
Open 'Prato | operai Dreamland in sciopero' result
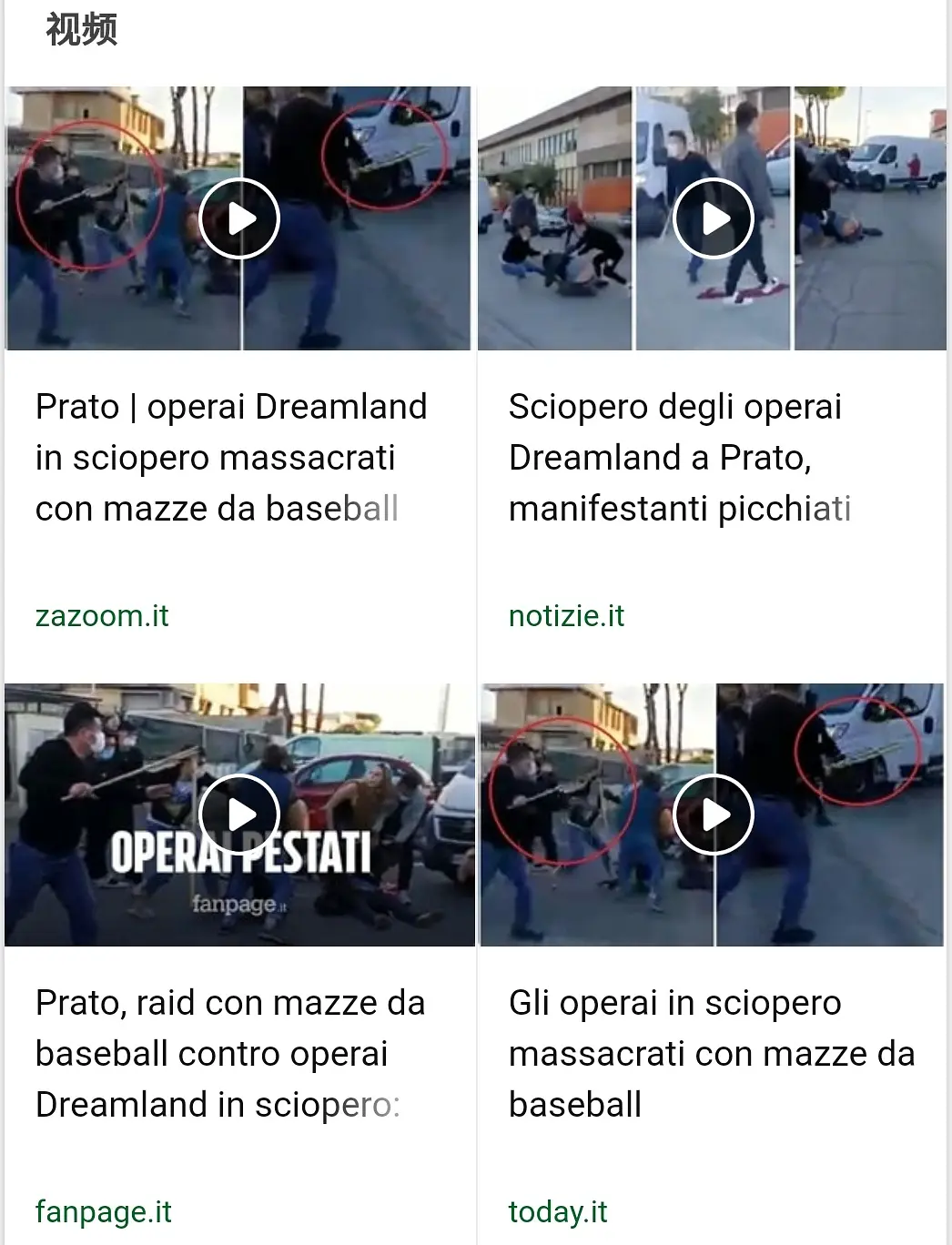231,458
